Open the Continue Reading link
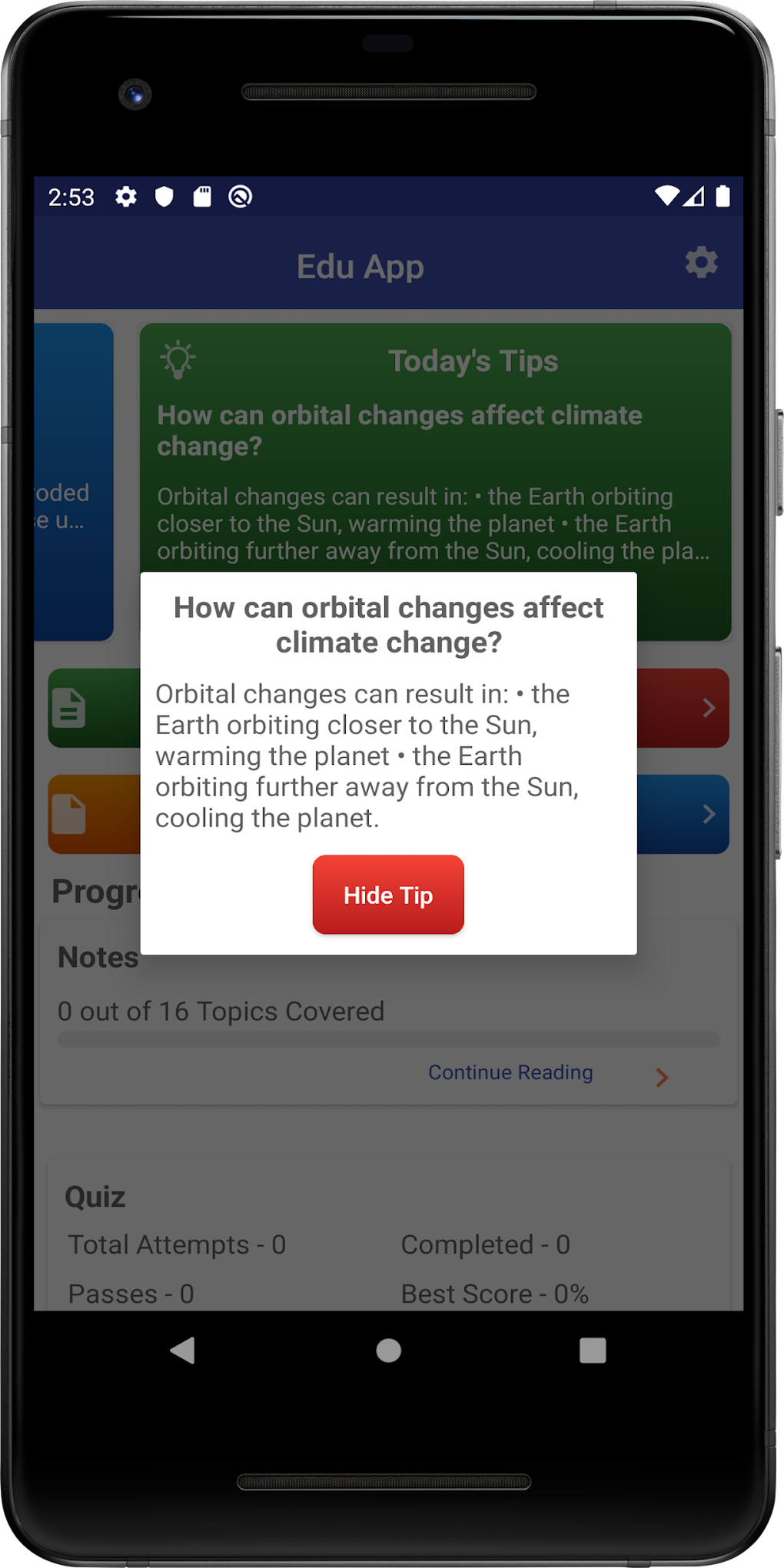 click(x=510, y=1072)
